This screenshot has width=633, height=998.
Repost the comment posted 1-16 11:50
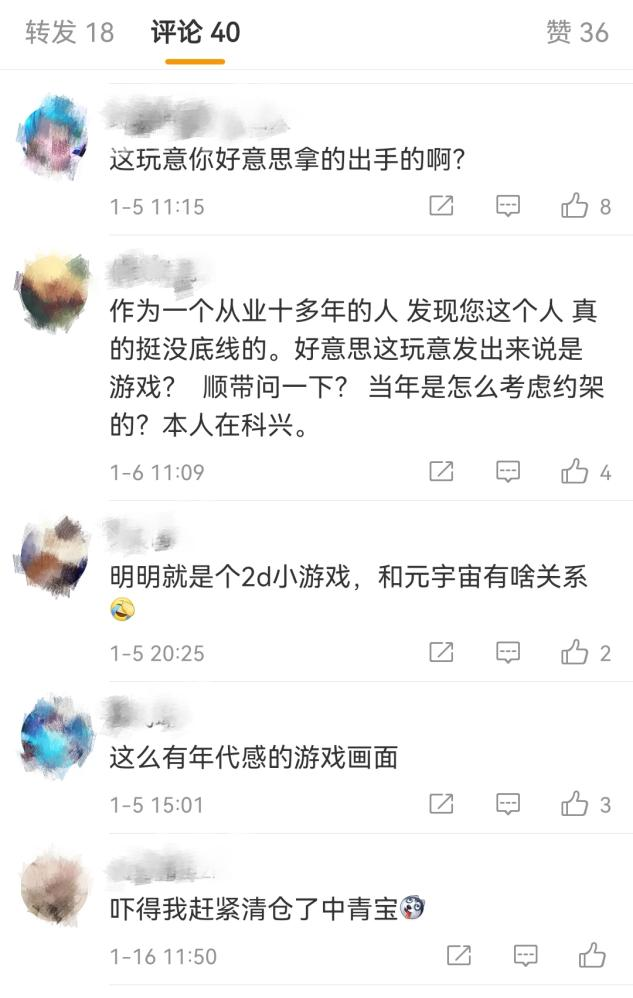coord(459,955)
